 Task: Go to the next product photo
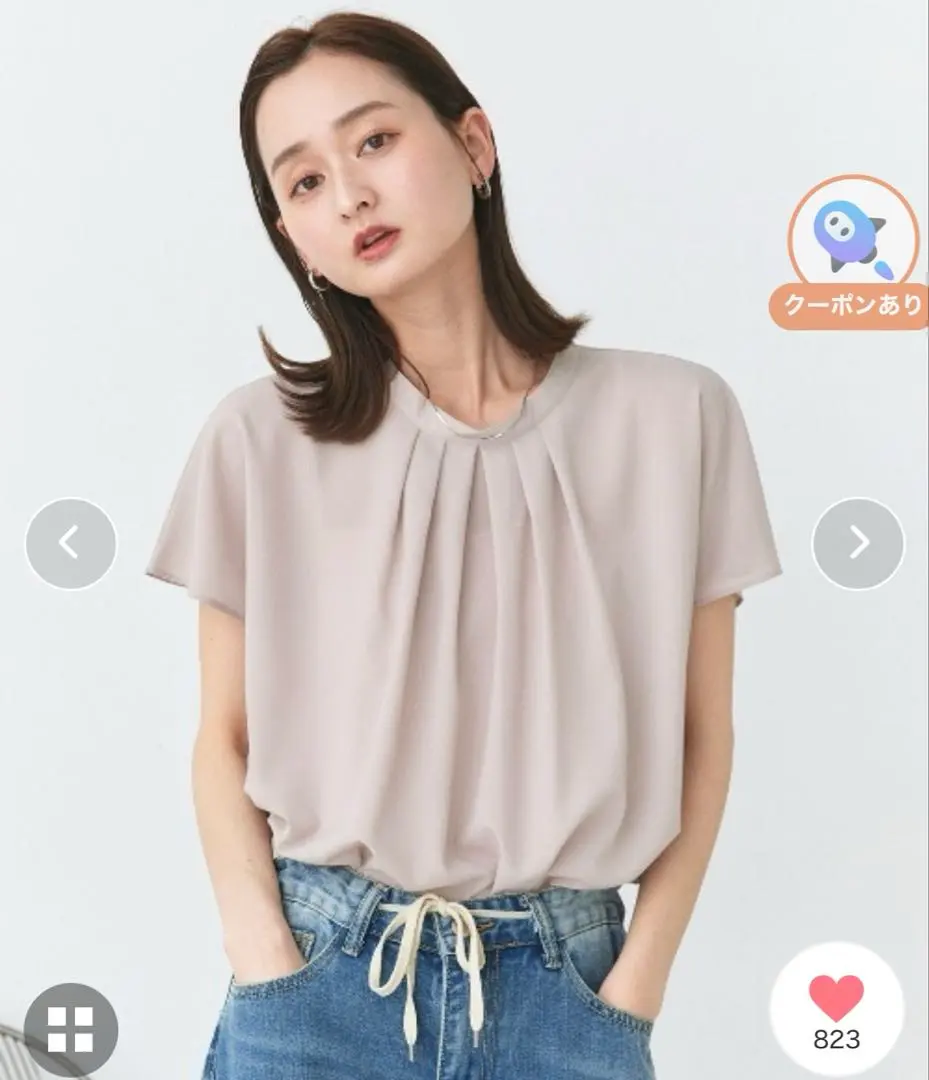pyautogui.click(x=858, y=543)
